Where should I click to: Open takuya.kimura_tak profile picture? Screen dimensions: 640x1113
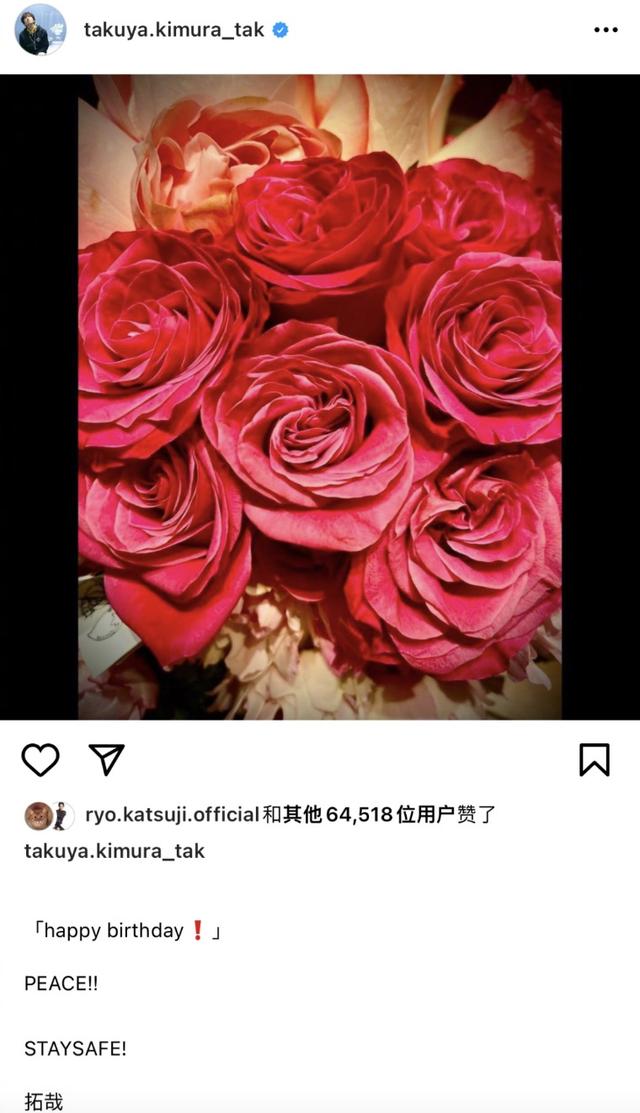pos(39,30)
